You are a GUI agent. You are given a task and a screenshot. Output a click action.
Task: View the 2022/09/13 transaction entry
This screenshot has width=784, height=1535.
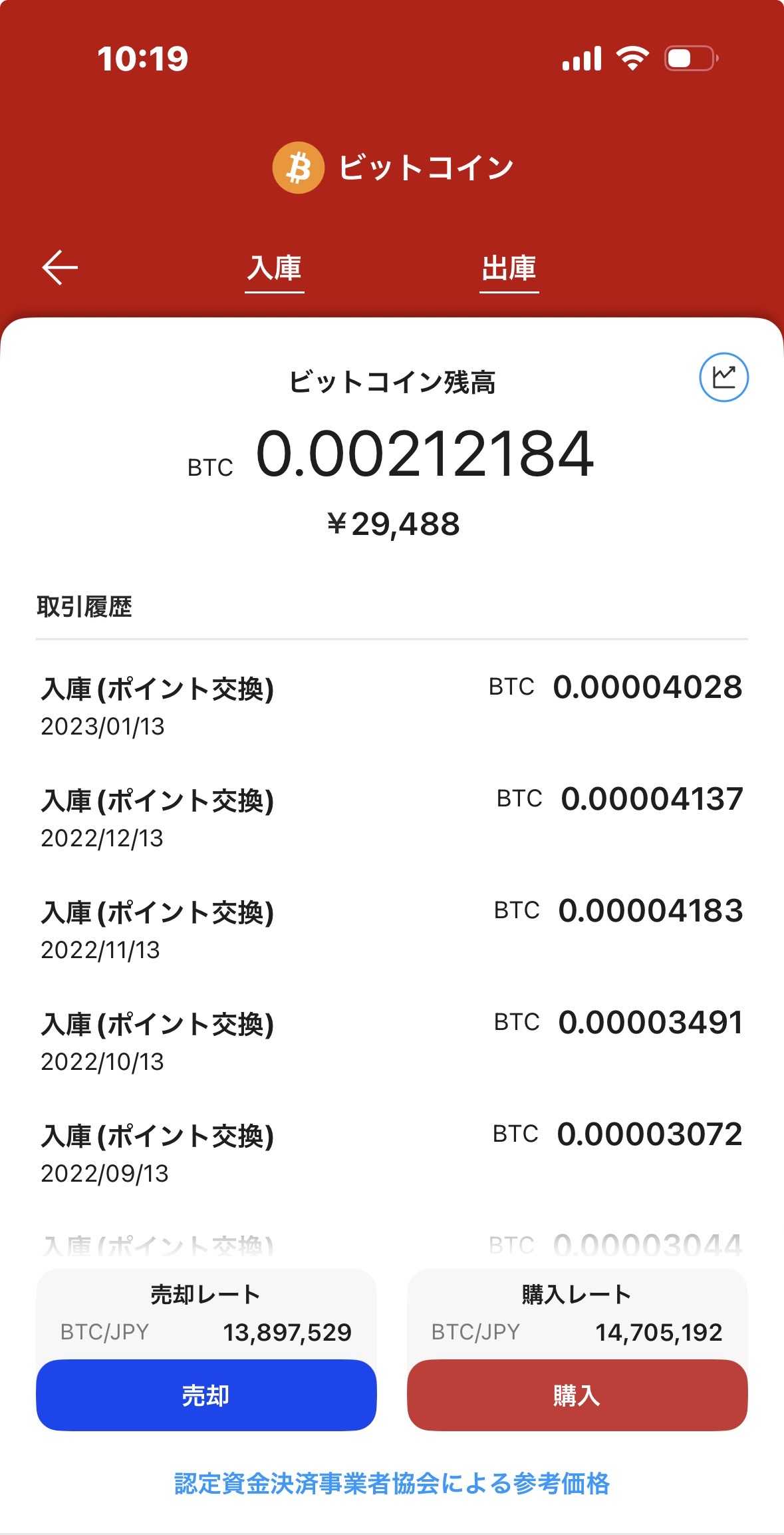click(392, 1152)
